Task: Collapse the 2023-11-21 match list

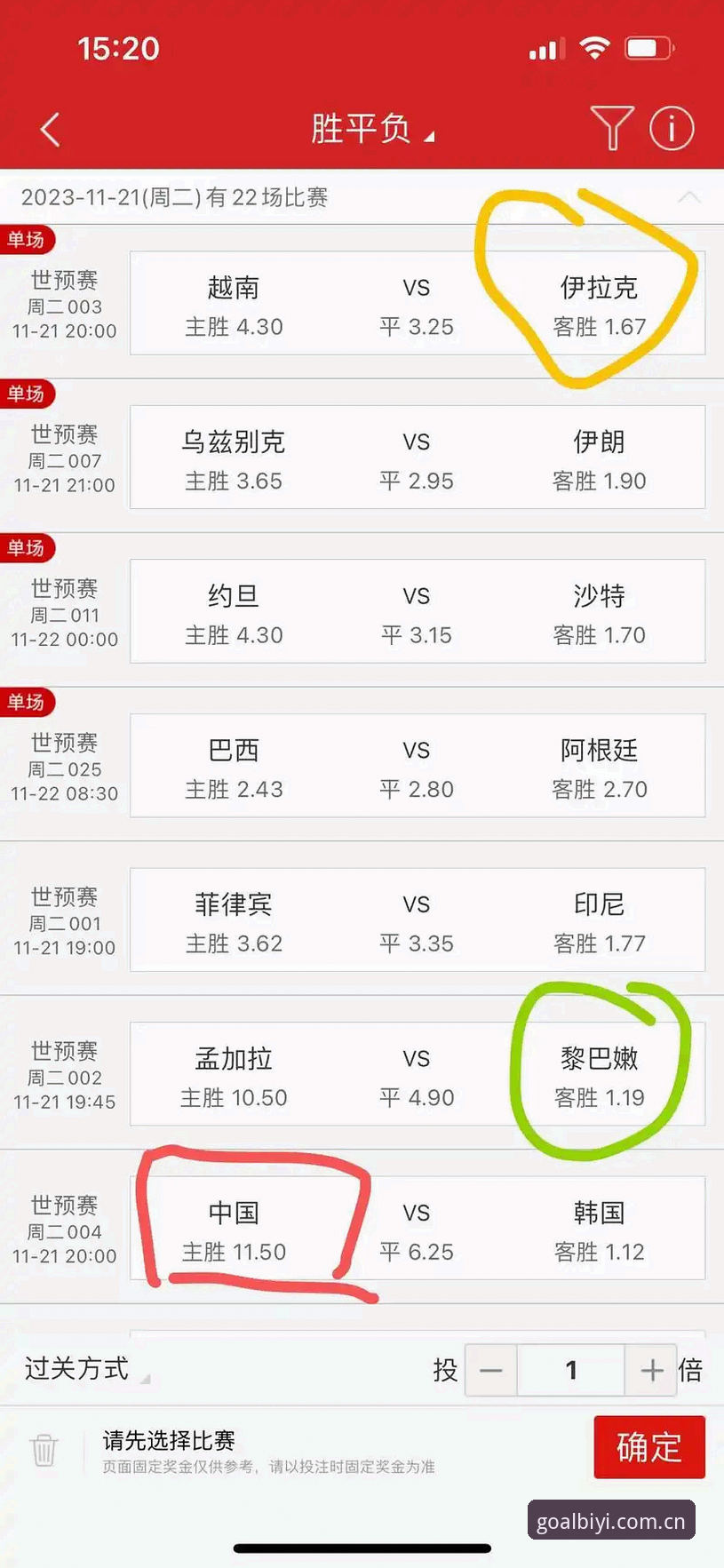Action: pyautogui.click(x=689, y=197)
